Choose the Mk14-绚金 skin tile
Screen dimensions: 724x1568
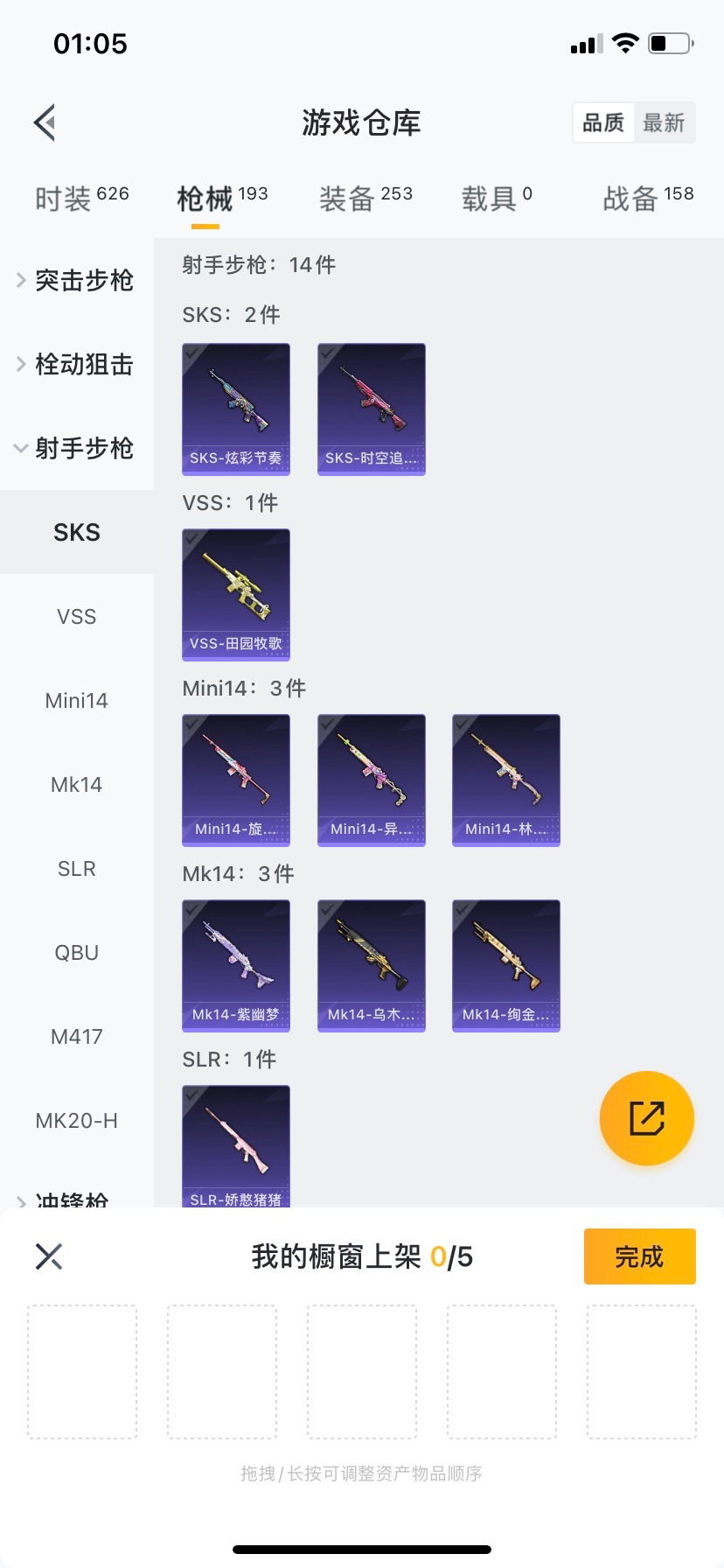click(506, 965)
